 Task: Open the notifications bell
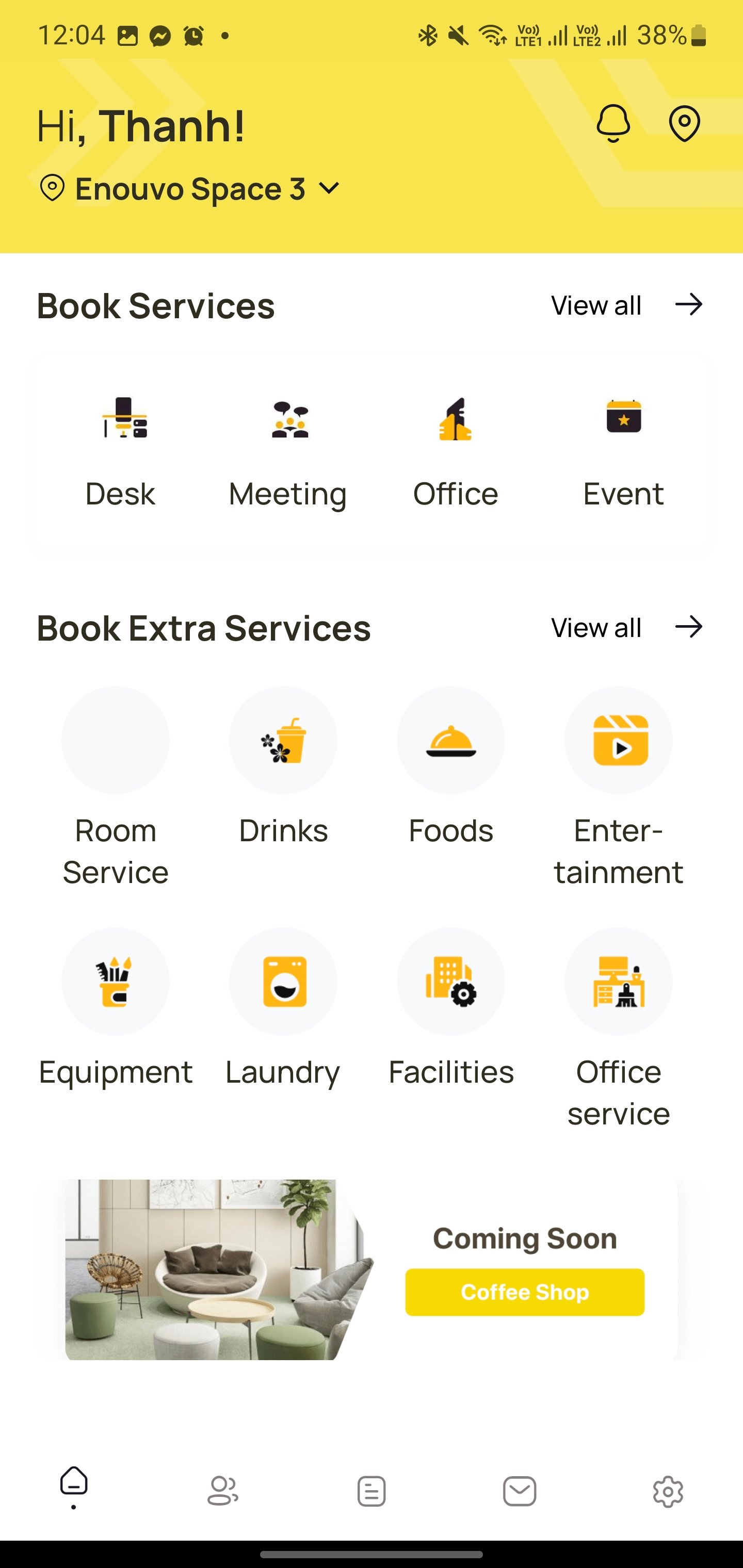click(x=612, y=124)
